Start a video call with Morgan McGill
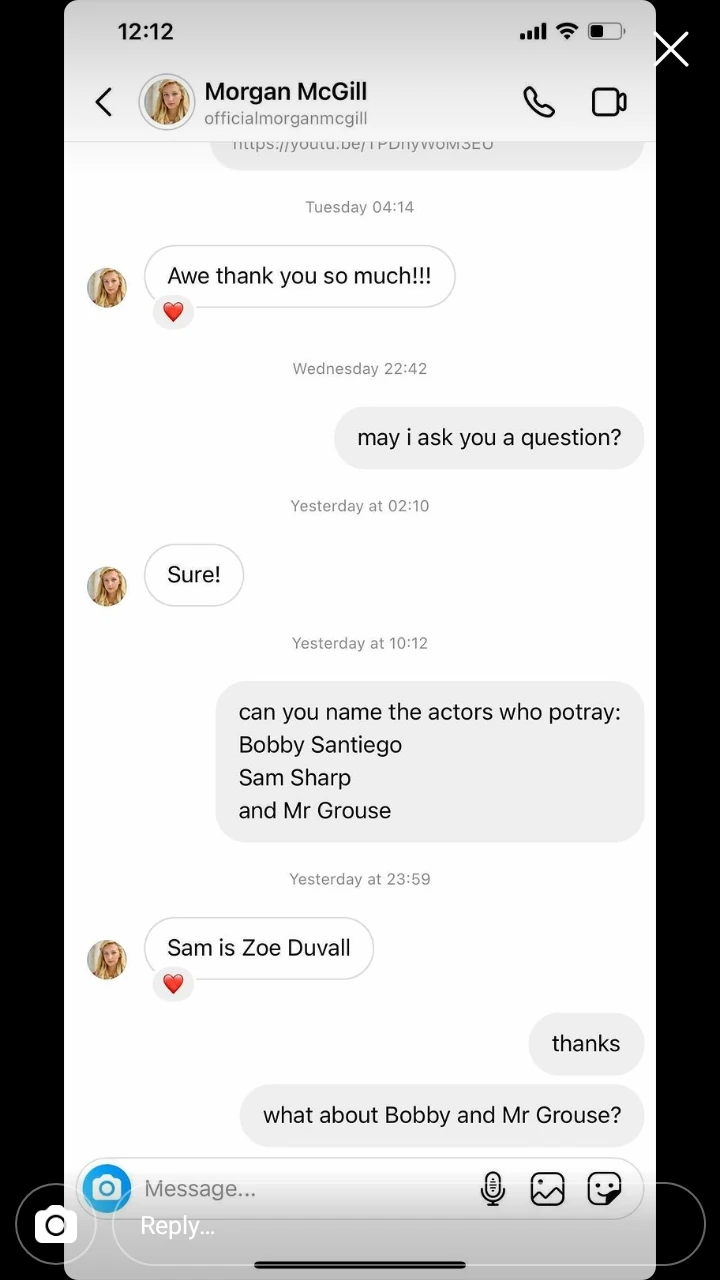The image size is (720, 1280). click(608, 101)
